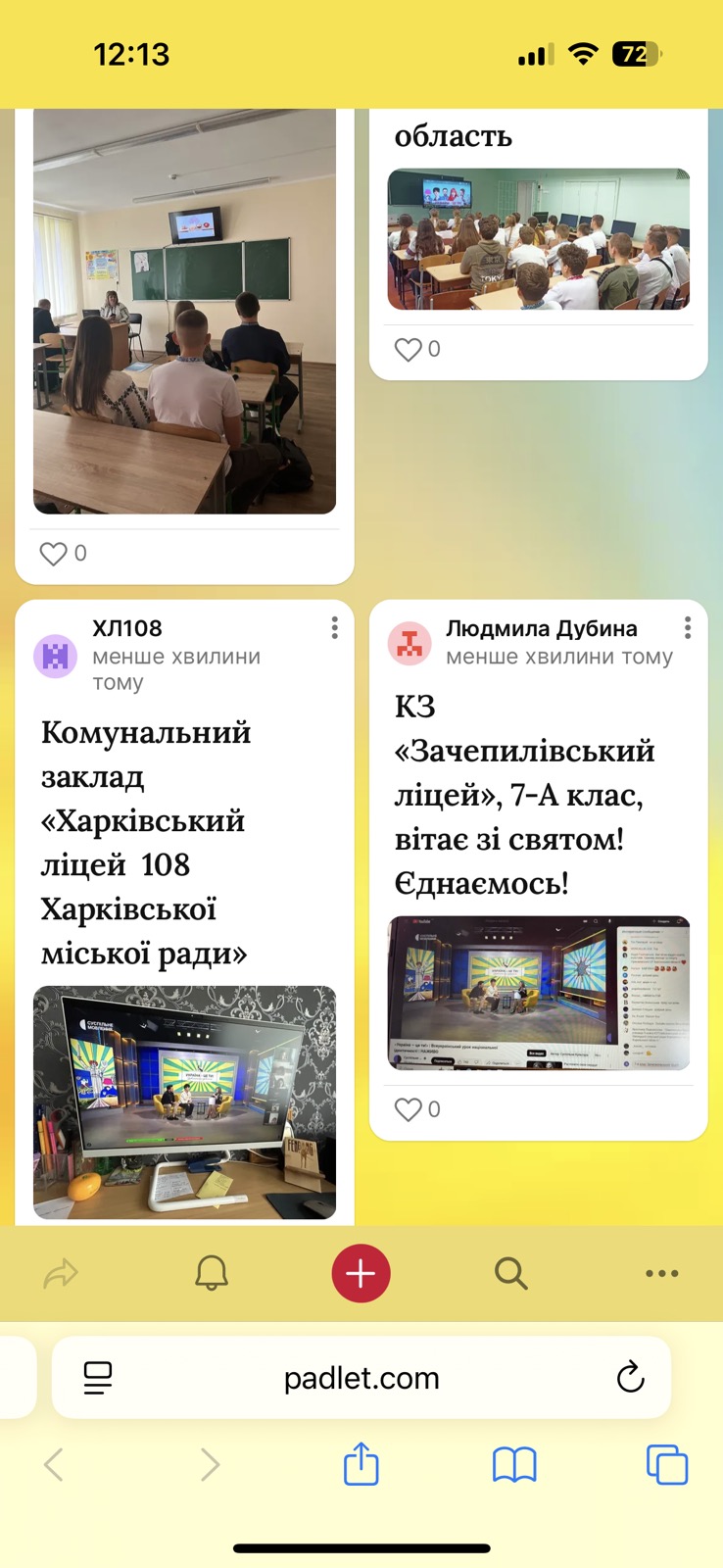Reload the page in Safari

tap(630, 1378)
